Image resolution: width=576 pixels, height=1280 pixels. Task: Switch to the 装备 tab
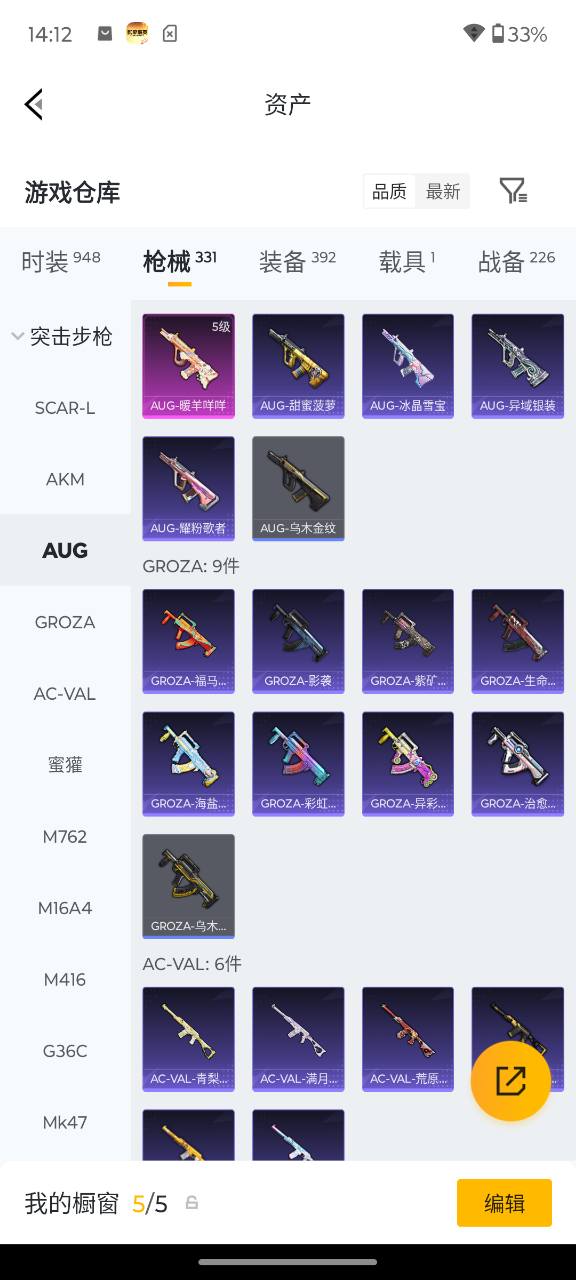tap(297, 261)
